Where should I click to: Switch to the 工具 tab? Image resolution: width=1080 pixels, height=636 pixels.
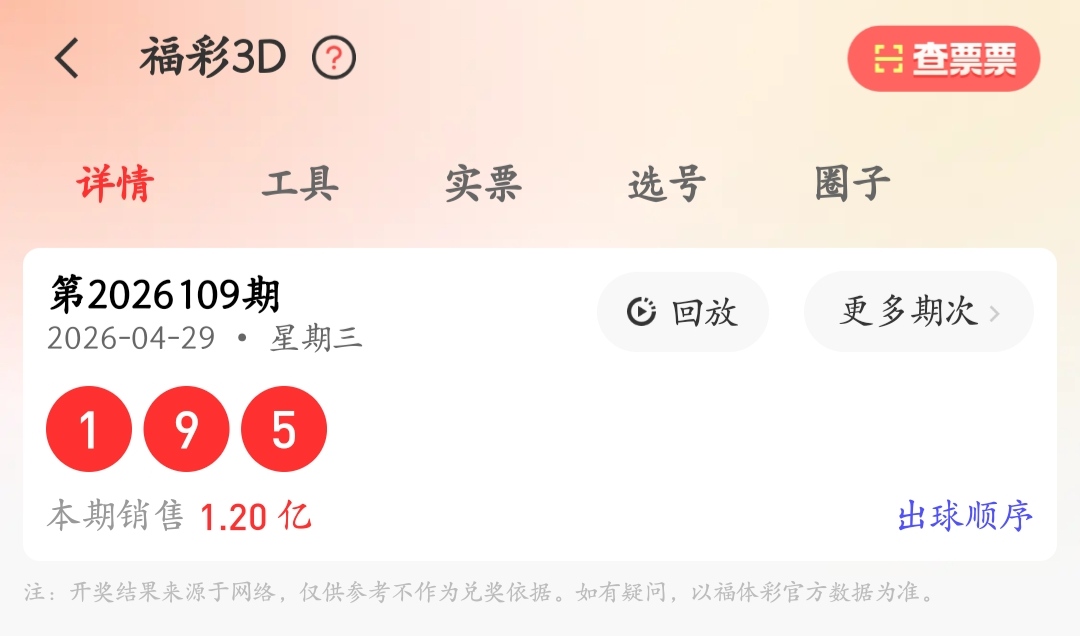pos(300,184)
